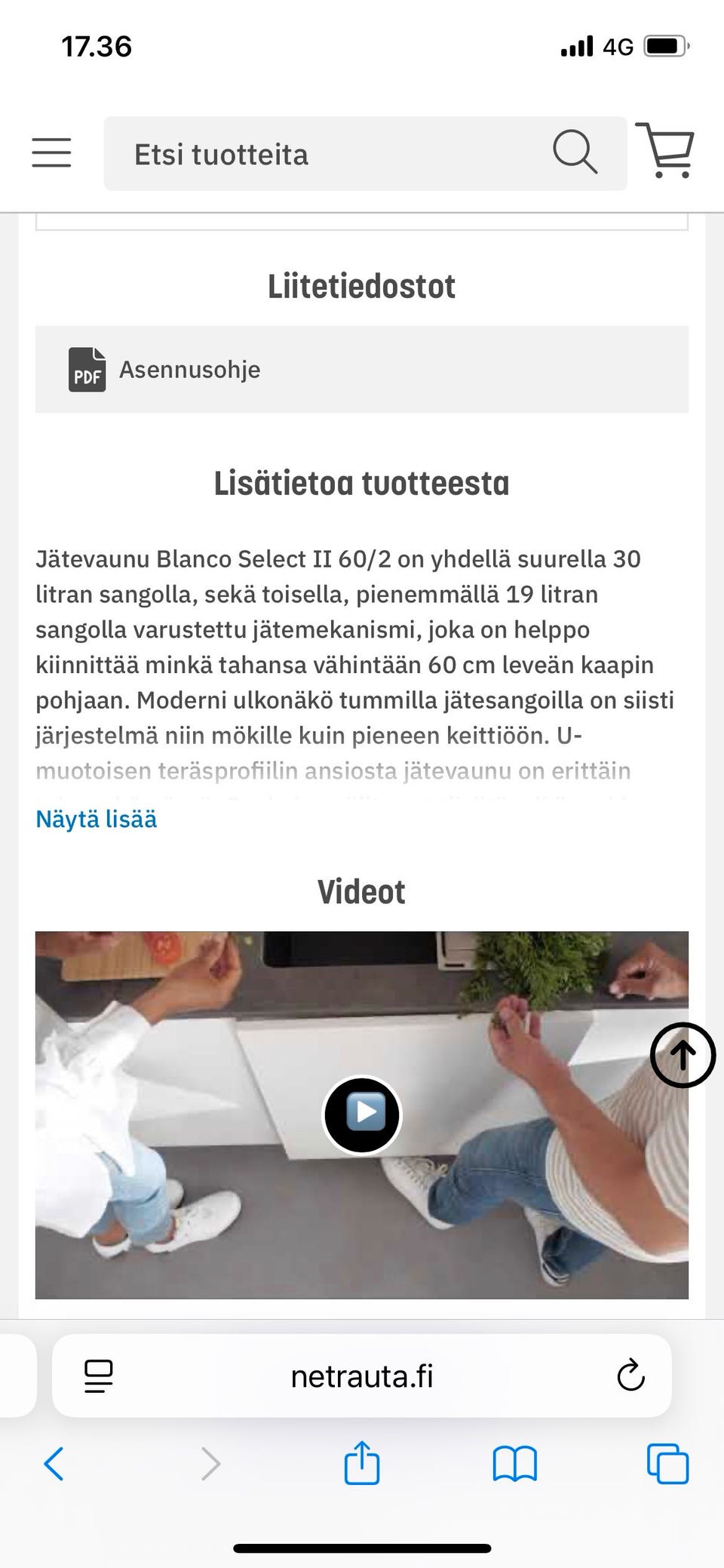Tap the netrauta.fi address bar
This screenshot has height=1568, width=724.
point(362,1376)
